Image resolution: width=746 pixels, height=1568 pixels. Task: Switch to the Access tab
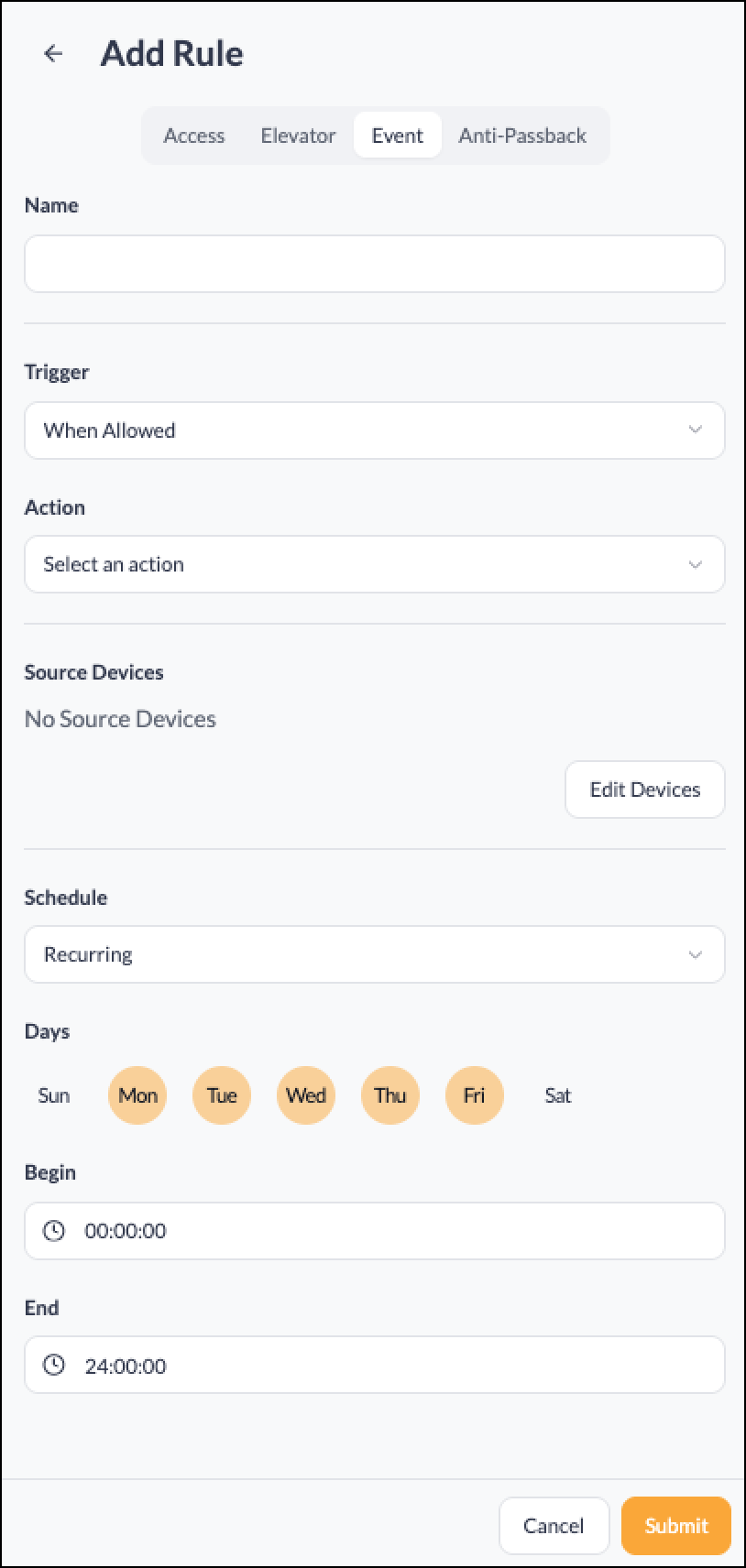point(193,136)
